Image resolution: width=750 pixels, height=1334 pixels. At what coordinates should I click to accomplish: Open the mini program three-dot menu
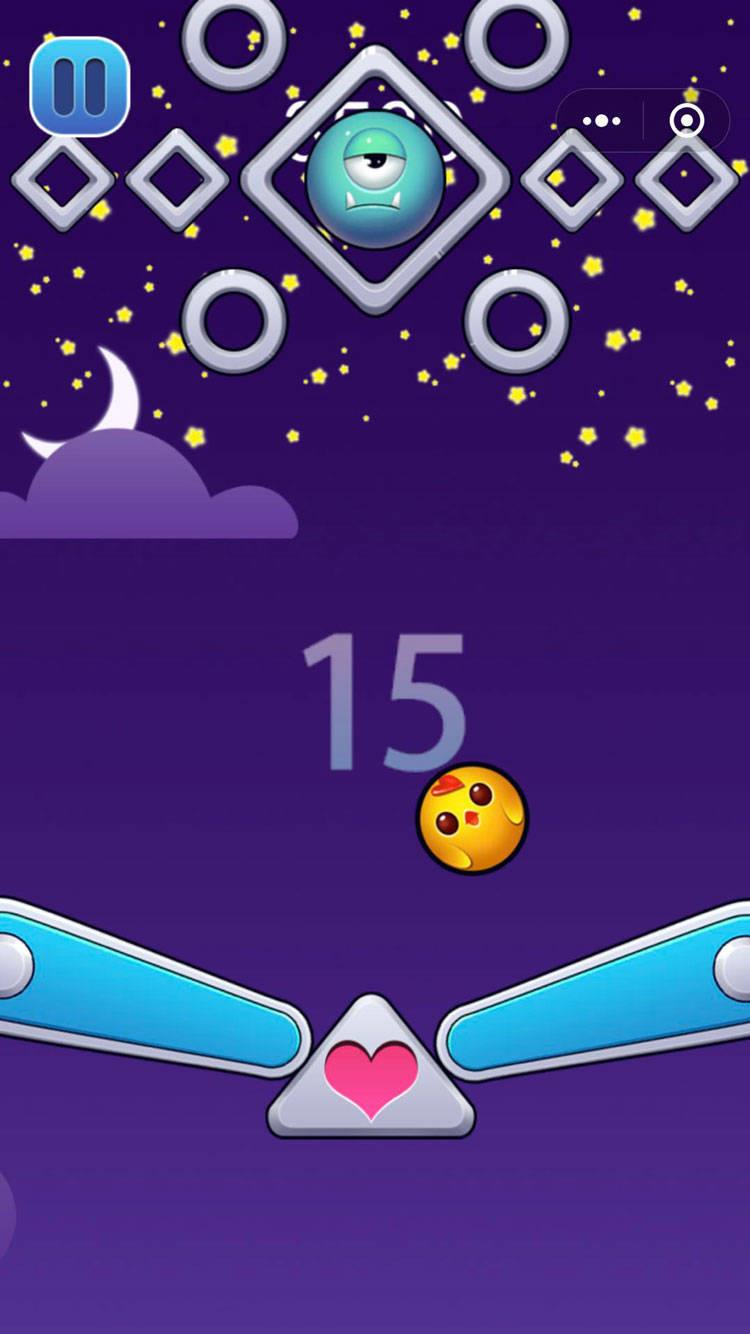coord(601,121)
